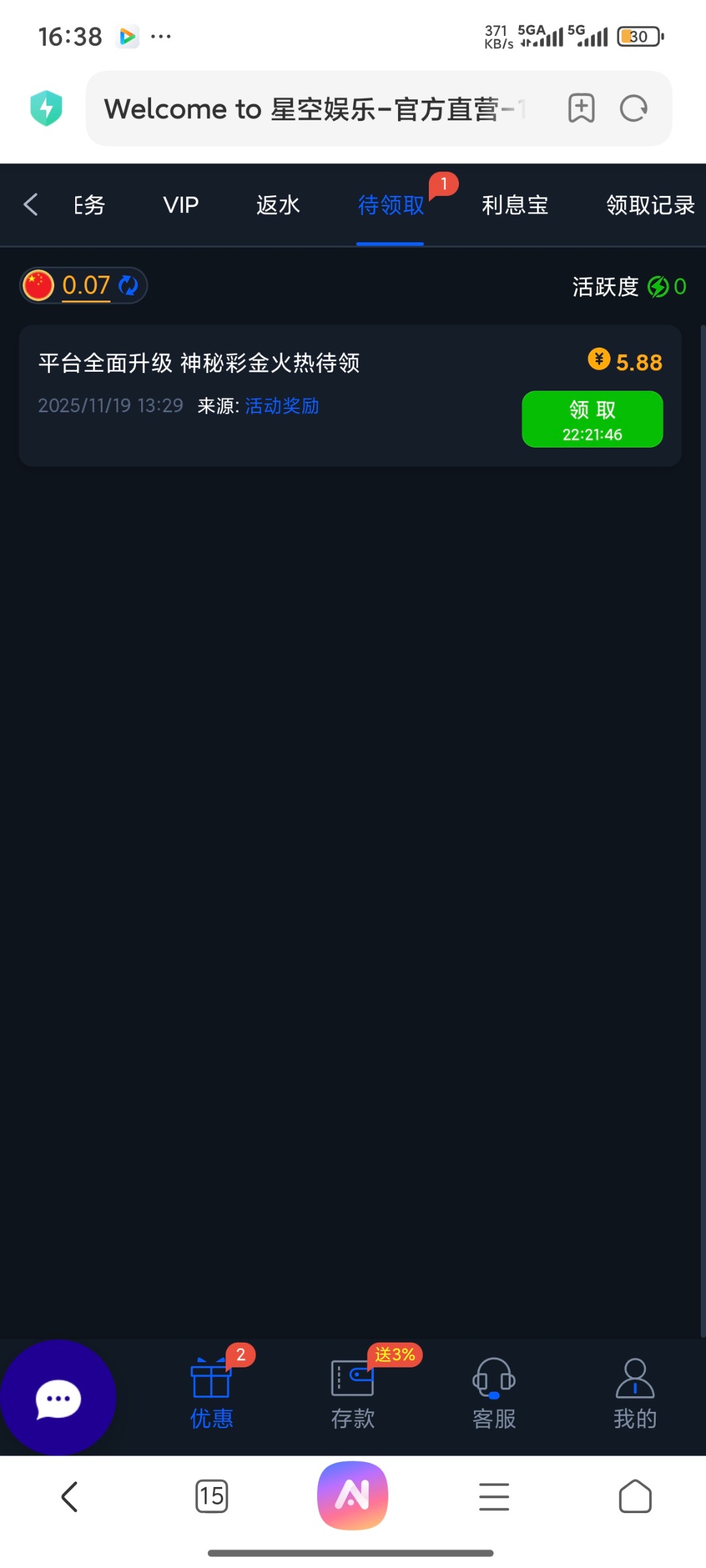The image size is (706, 1568).
Task: Switch to the 利息宝 tab
Action: pyautogui.click(x=514, y=205)
